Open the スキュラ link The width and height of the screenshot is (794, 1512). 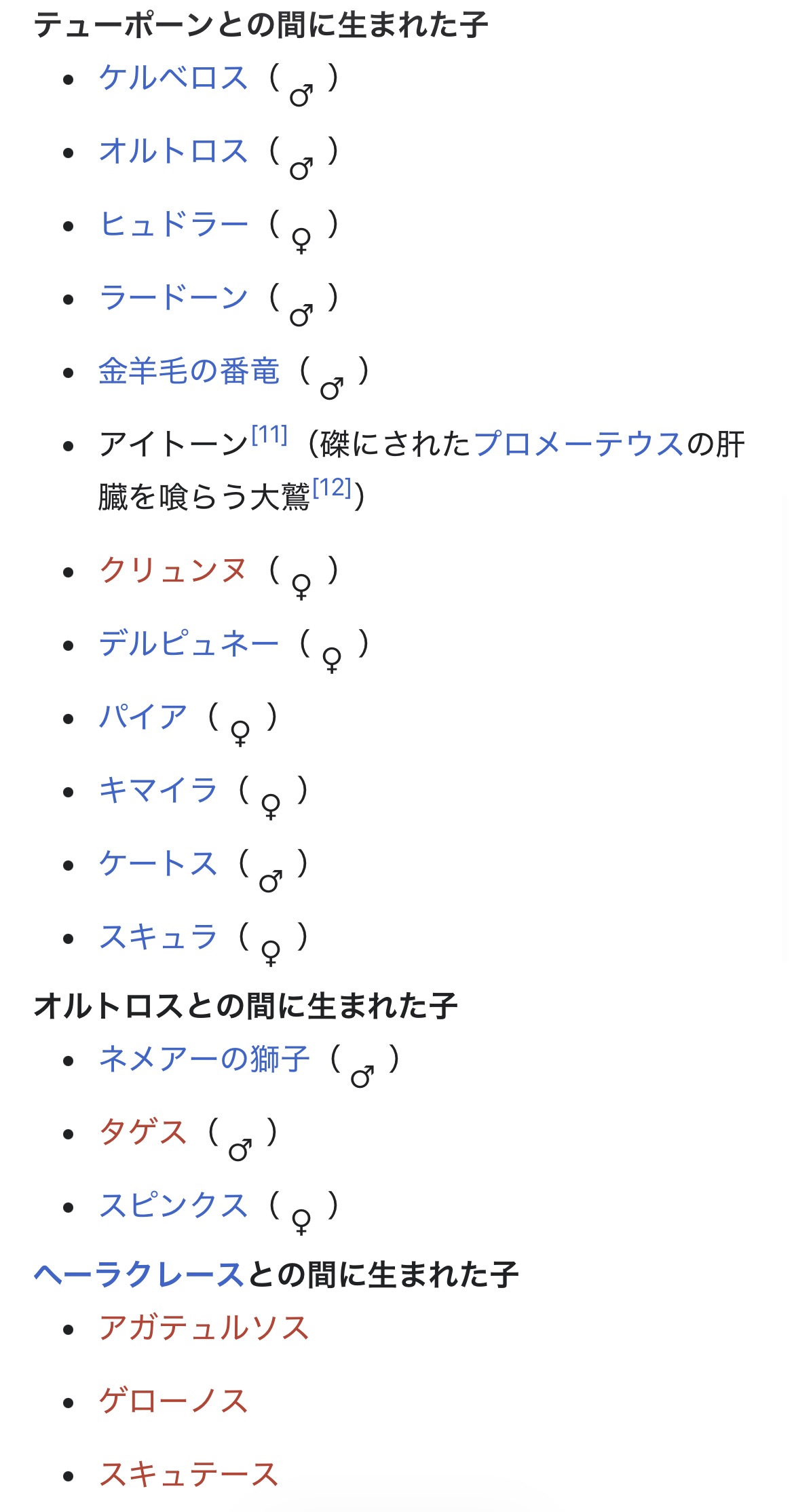157,937
